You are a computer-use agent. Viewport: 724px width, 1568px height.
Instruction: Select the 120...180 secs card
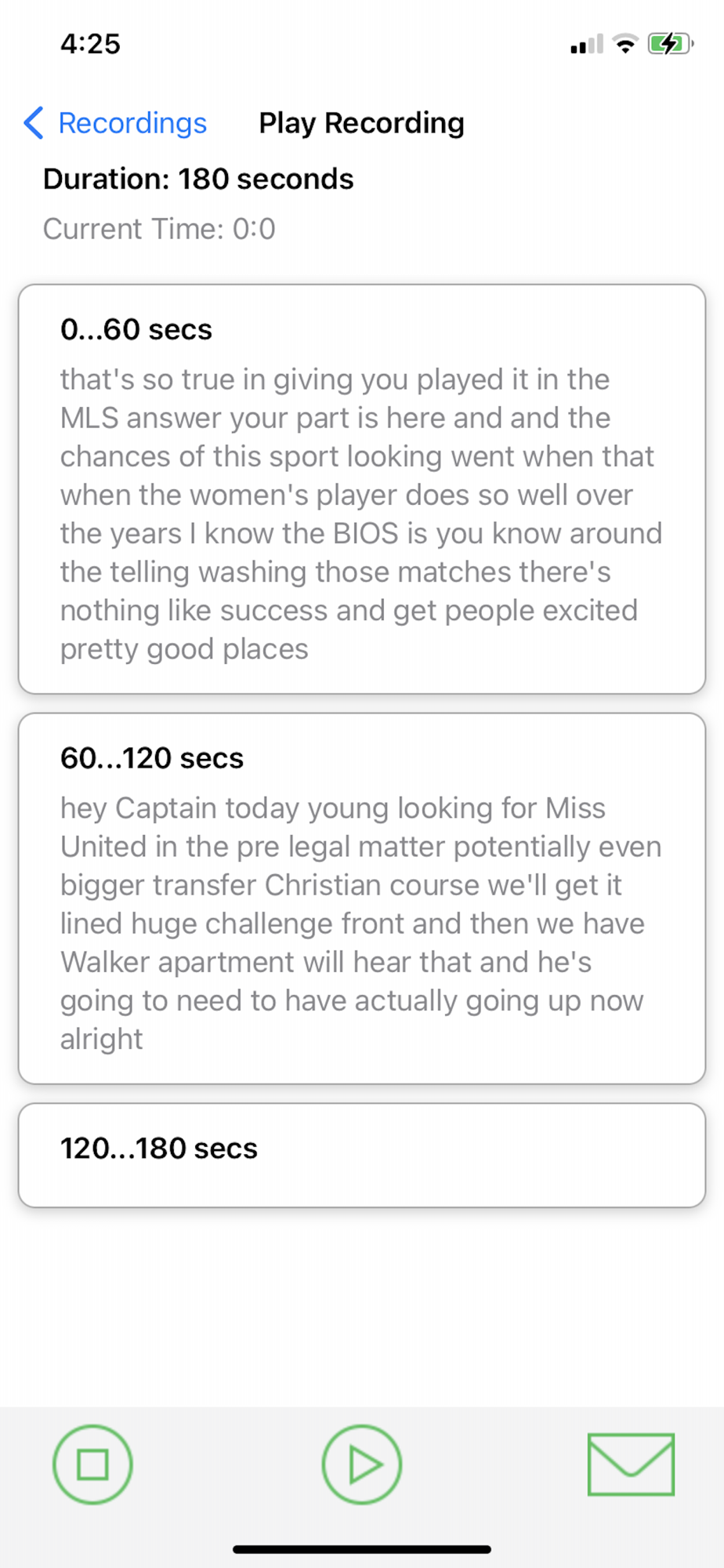click(362, 1155)
